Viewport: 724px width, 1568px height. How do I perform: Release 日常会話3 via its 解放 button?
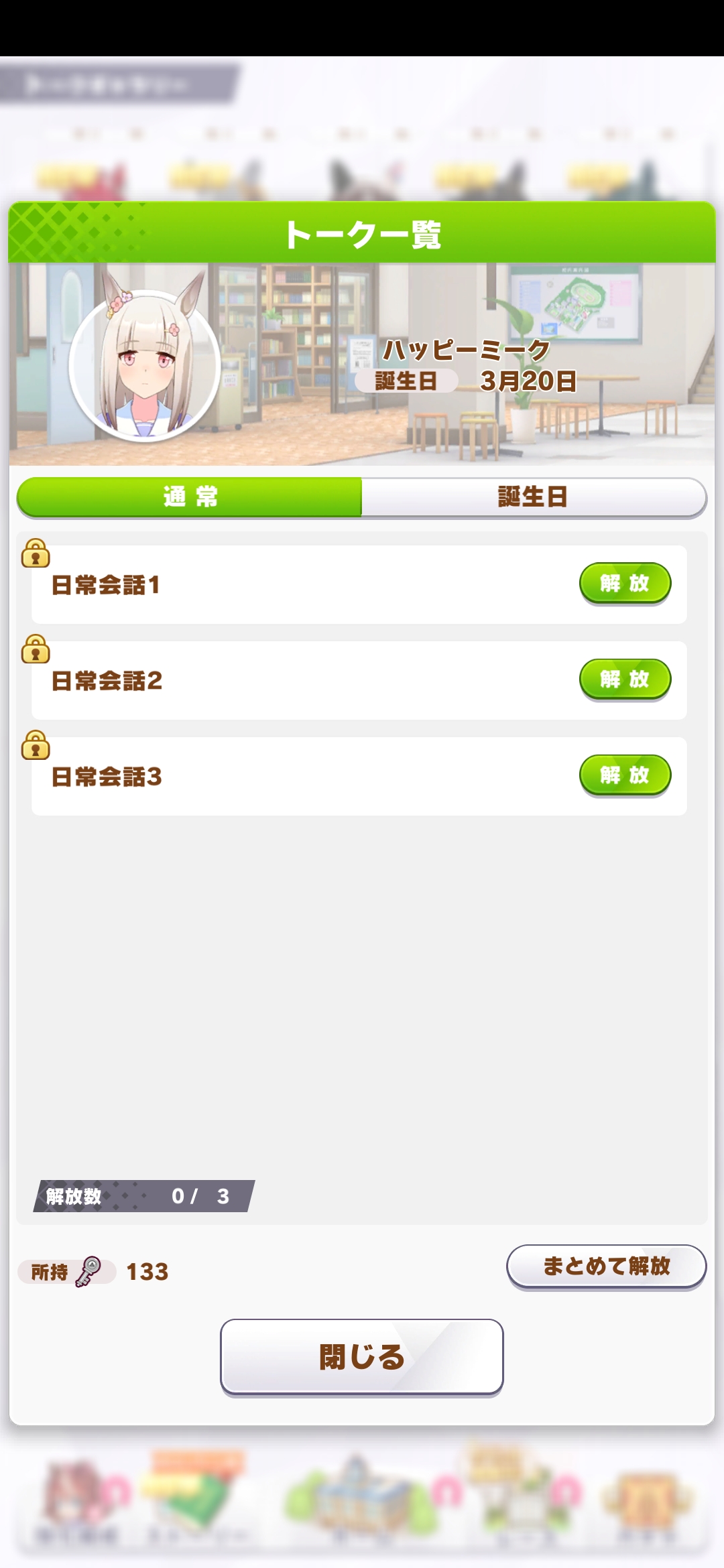click(625, 775)
